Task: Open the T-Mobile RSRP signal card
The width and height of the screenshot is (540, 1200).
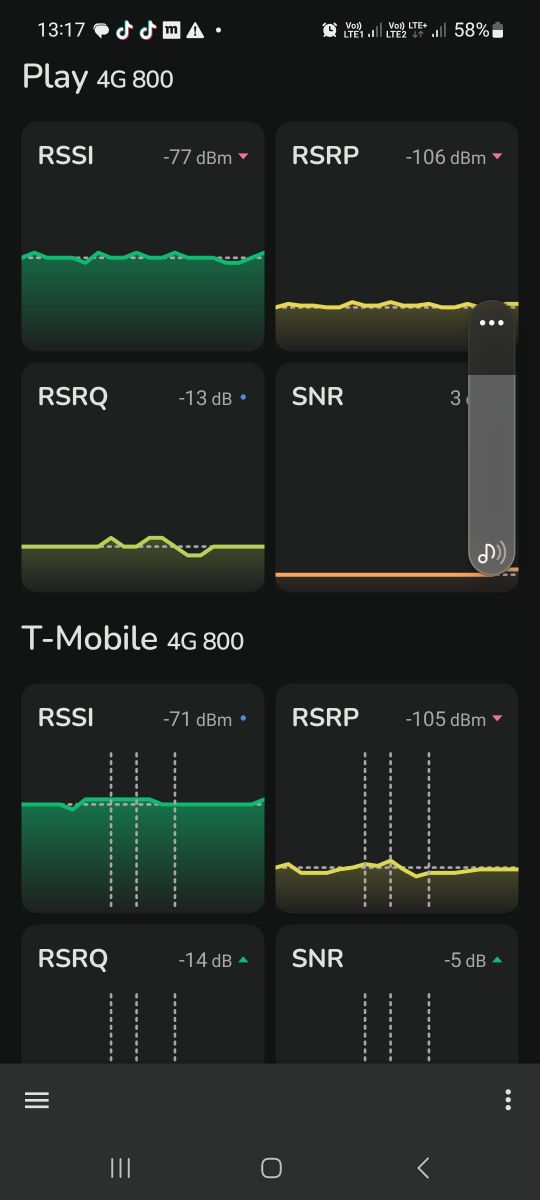Action: click(x=397, y=798)
